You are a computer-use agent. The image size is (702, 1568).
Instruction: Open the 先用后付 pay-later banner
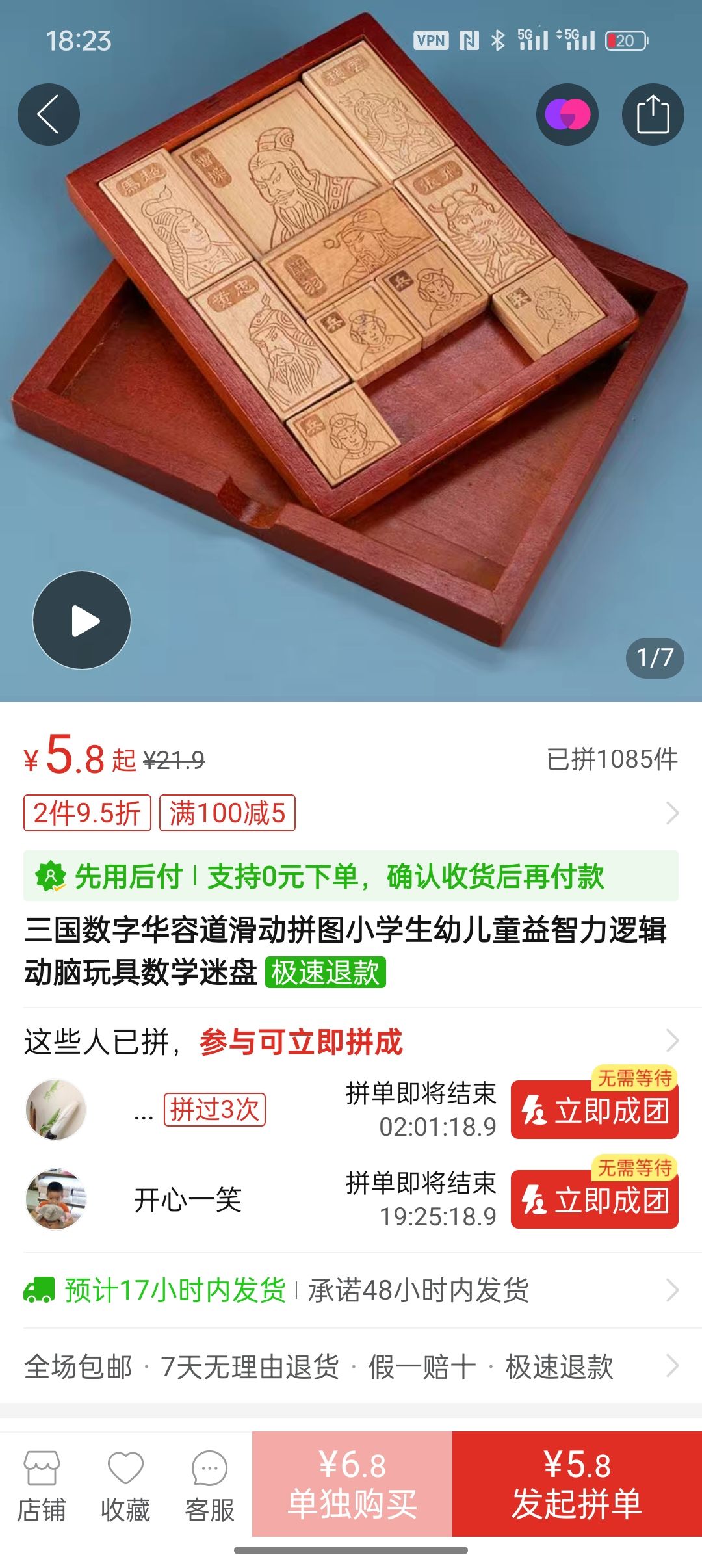tap(351, 876)
